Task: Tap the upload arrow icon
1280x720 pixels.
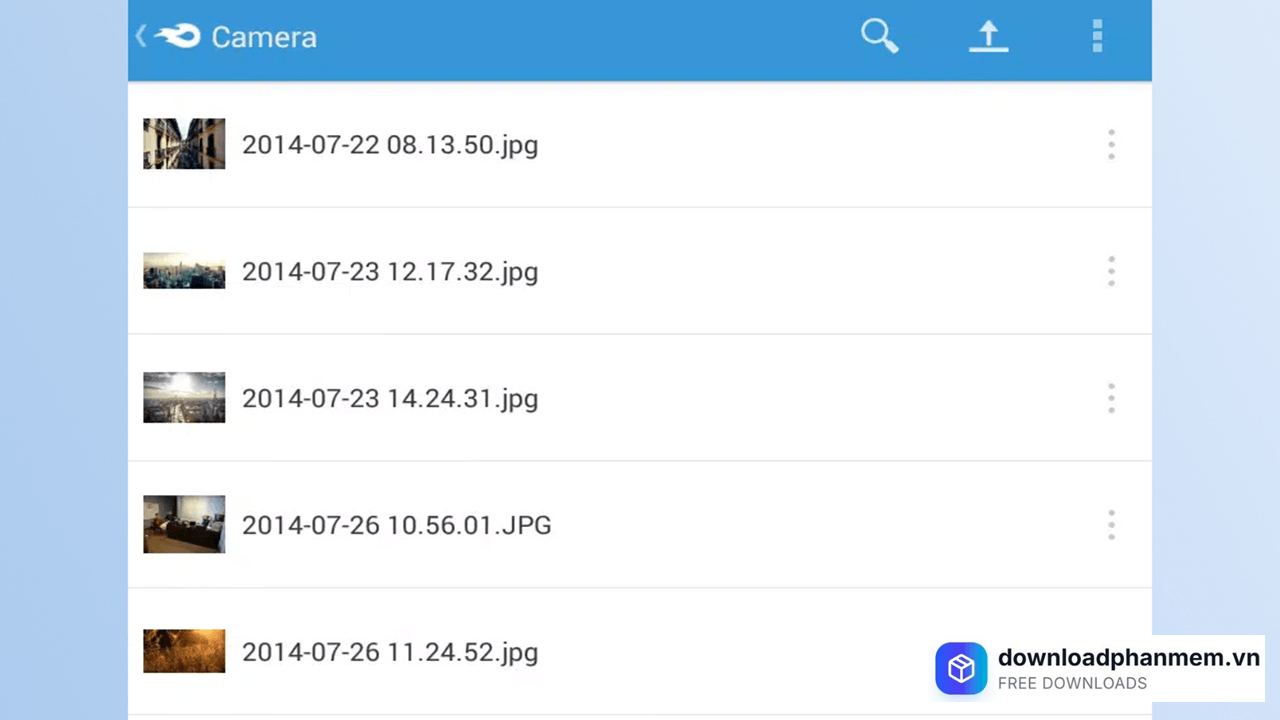Action: pyautogui.click(x=988, y=37)
